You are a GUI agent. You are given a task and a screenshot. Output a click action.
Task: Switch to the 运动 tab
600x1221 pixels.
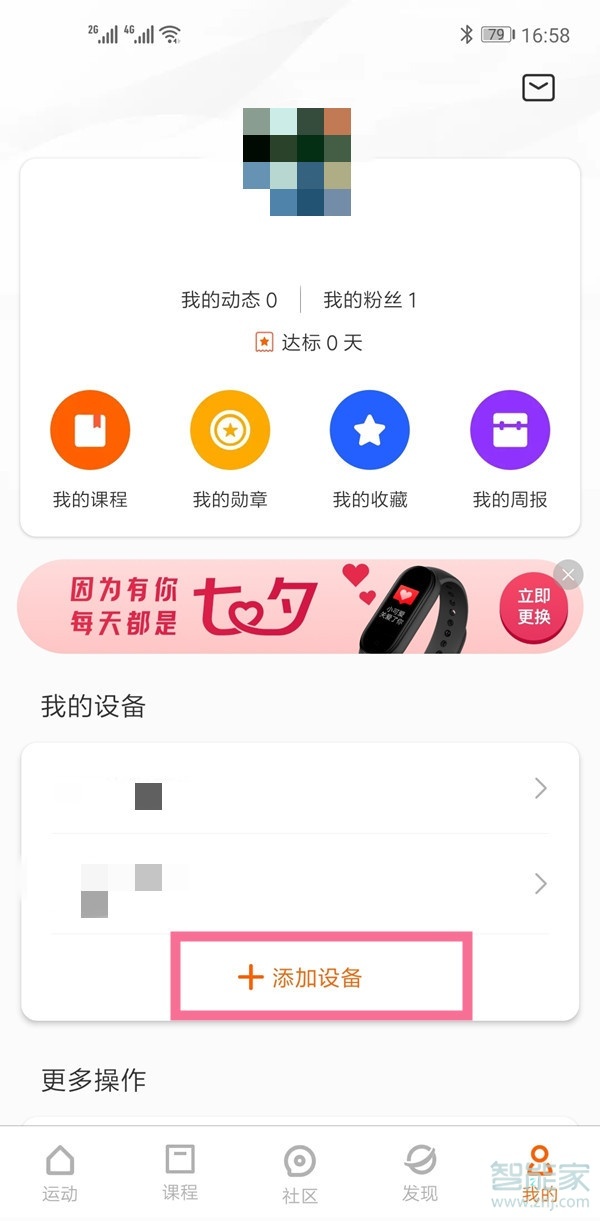(x=60, y=1173)
